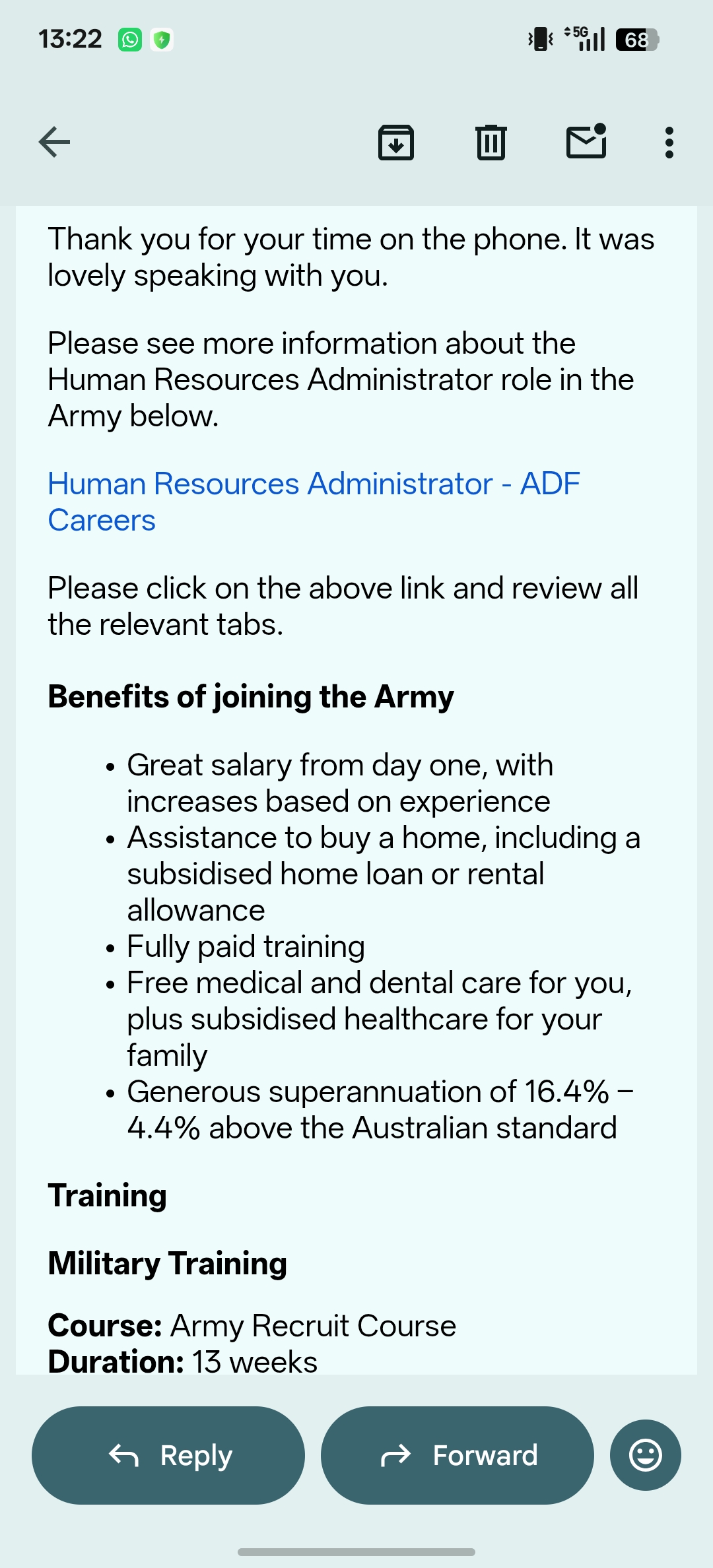Image resolution: width=713 pixels, height=1568 pixels.
Task: Reply to this email
Action: 168,1455
